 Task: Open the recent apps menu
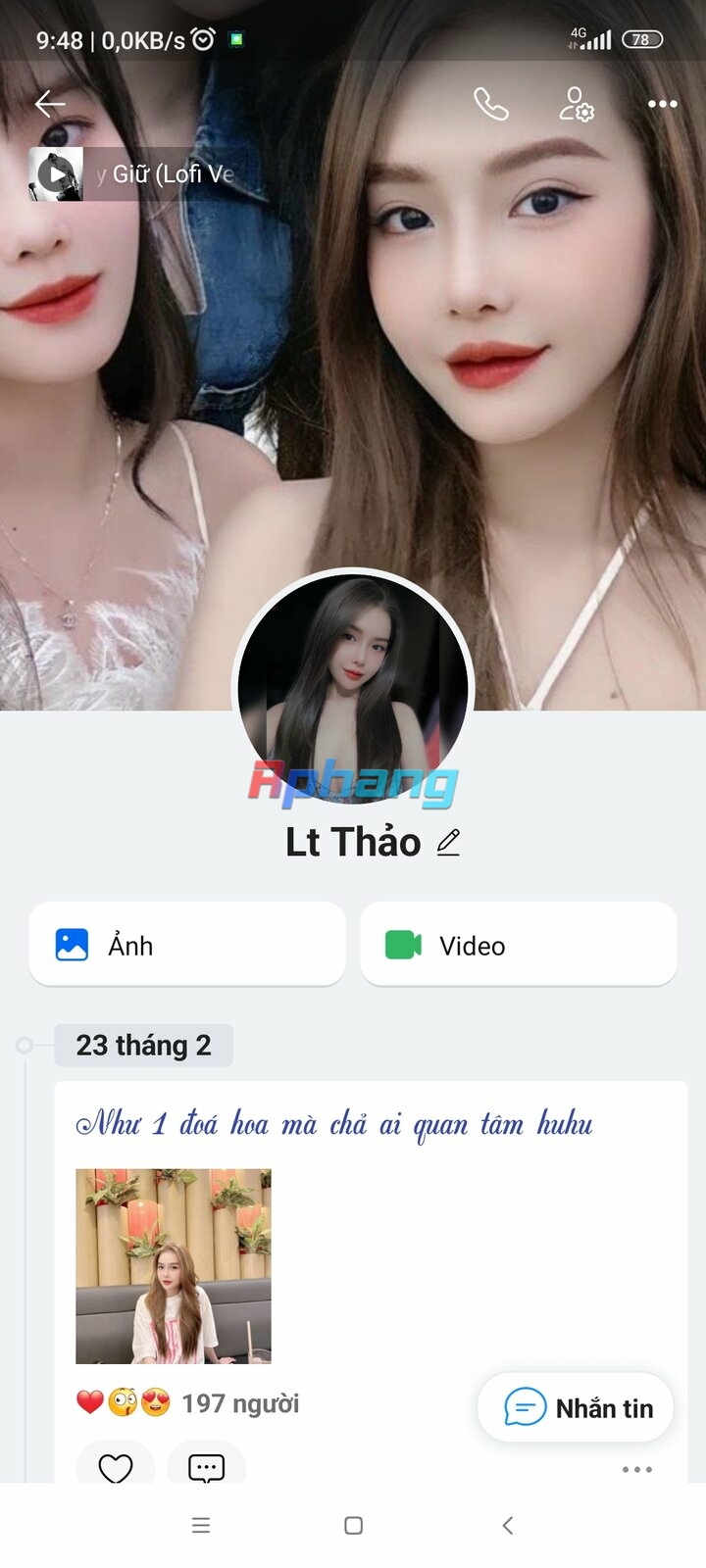pyautogui.click(x=201, y=1525)
